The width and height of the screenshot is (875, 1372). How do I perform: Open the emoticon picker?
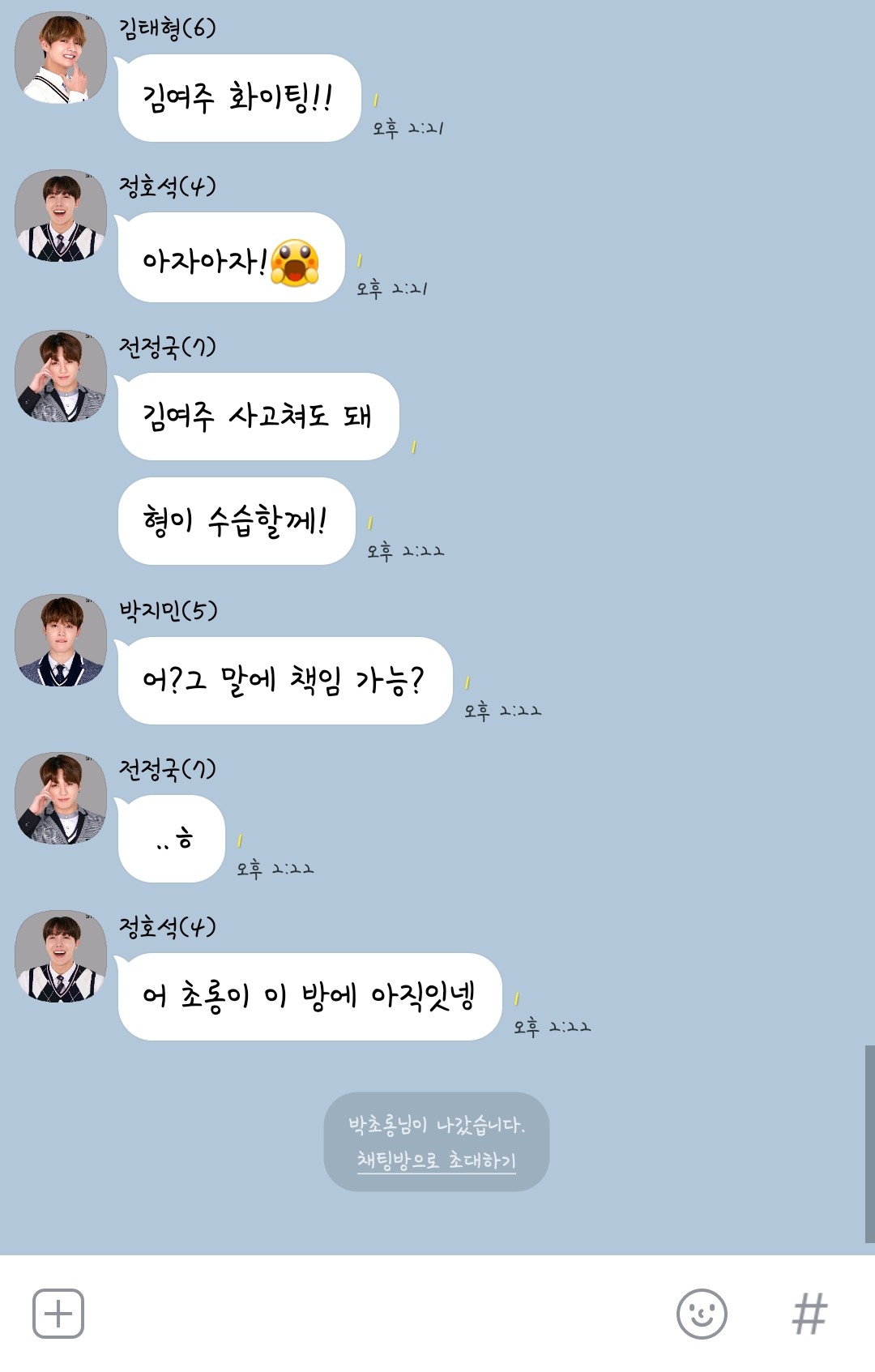(702, 1313)
